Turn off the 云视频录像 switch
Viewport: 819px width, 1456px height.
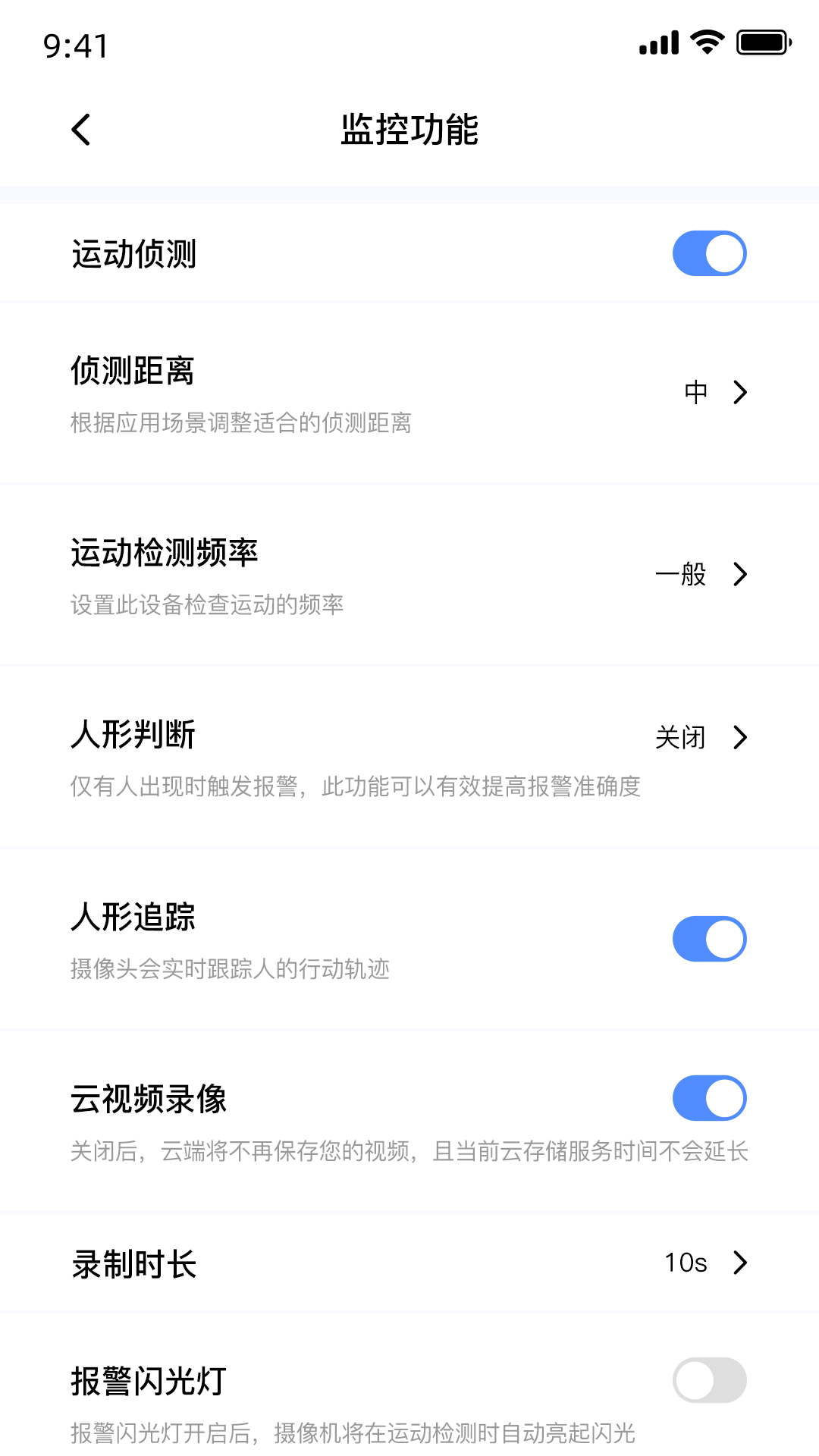(710, 1097)
